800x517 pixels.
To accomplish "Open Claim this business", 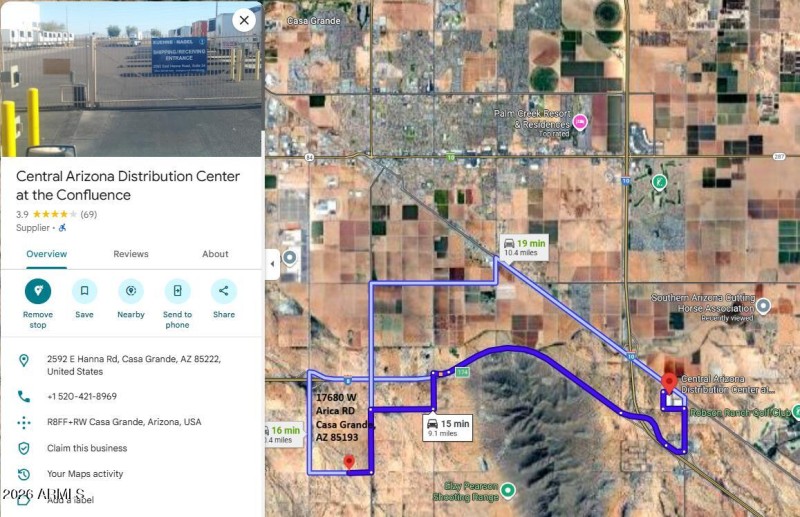I will [x=87, y=448].
